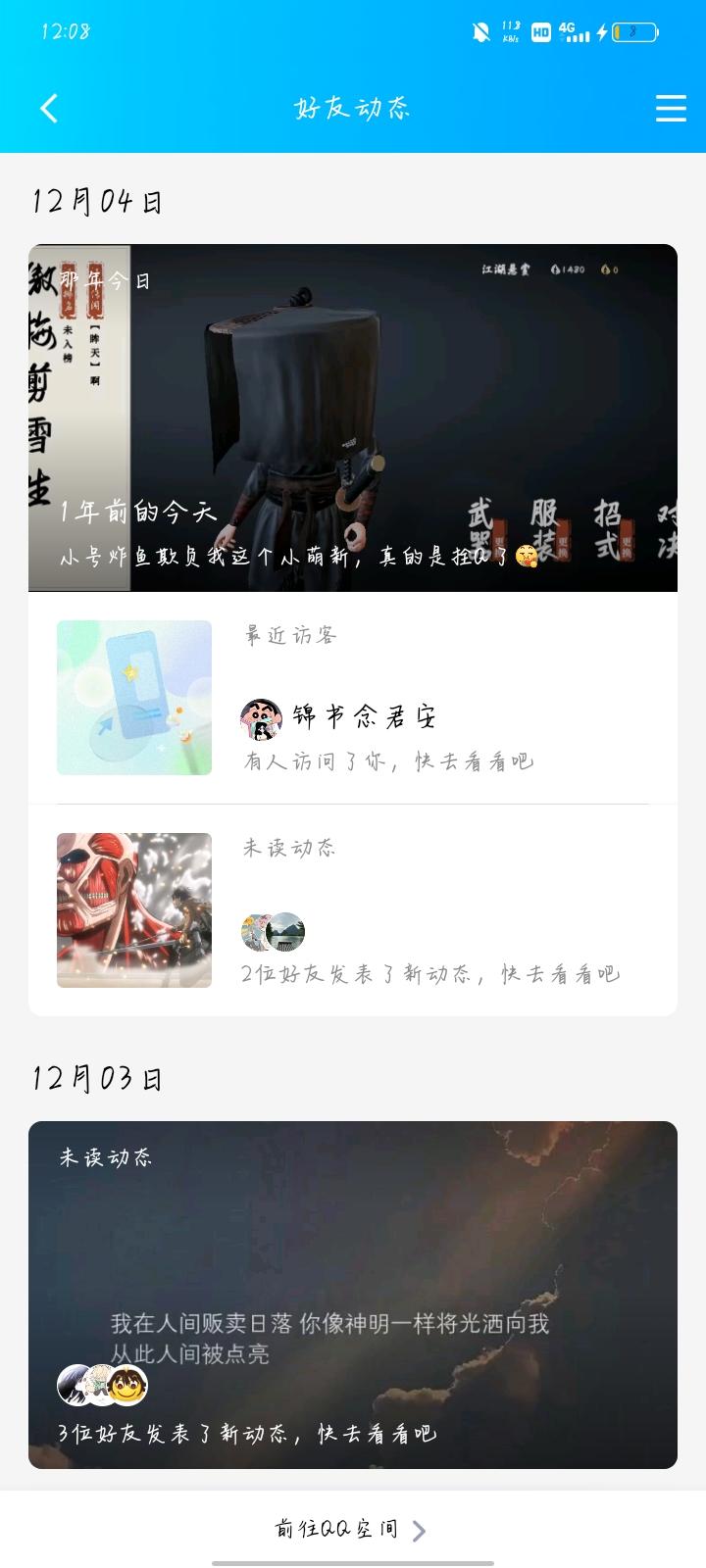Tap the 有人访问了你 visitor message
The width and height of the screenshot is (706, 1568).
coord(387,761)
